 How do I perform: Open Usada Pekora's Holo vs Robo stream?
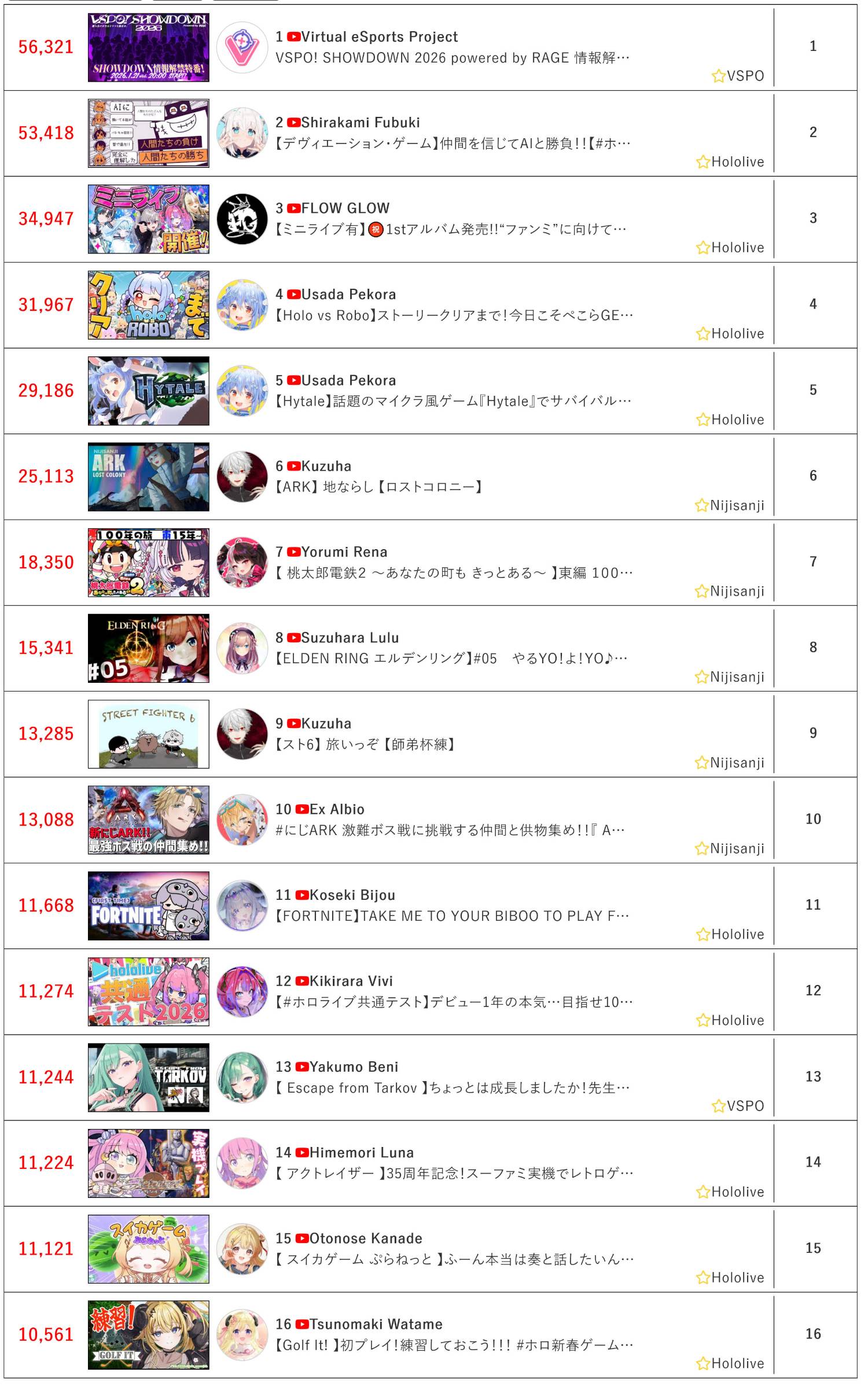click(x=454, y=315)
